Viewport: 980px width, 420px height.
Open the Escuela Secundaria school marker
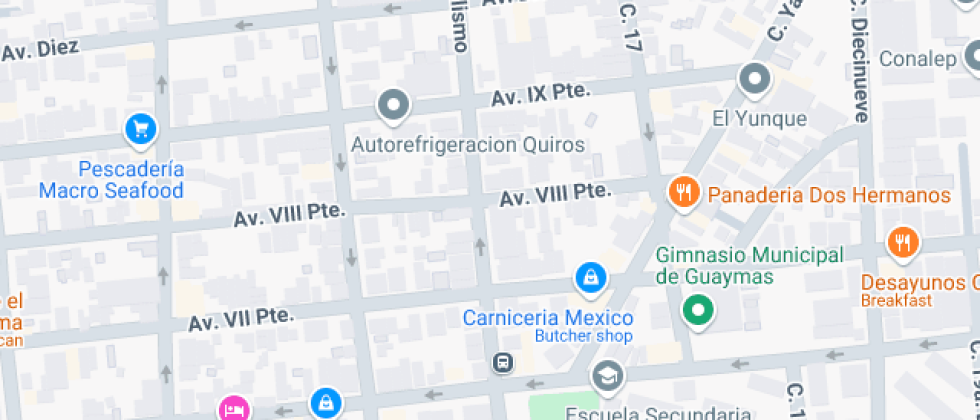(x=607, y=377)
